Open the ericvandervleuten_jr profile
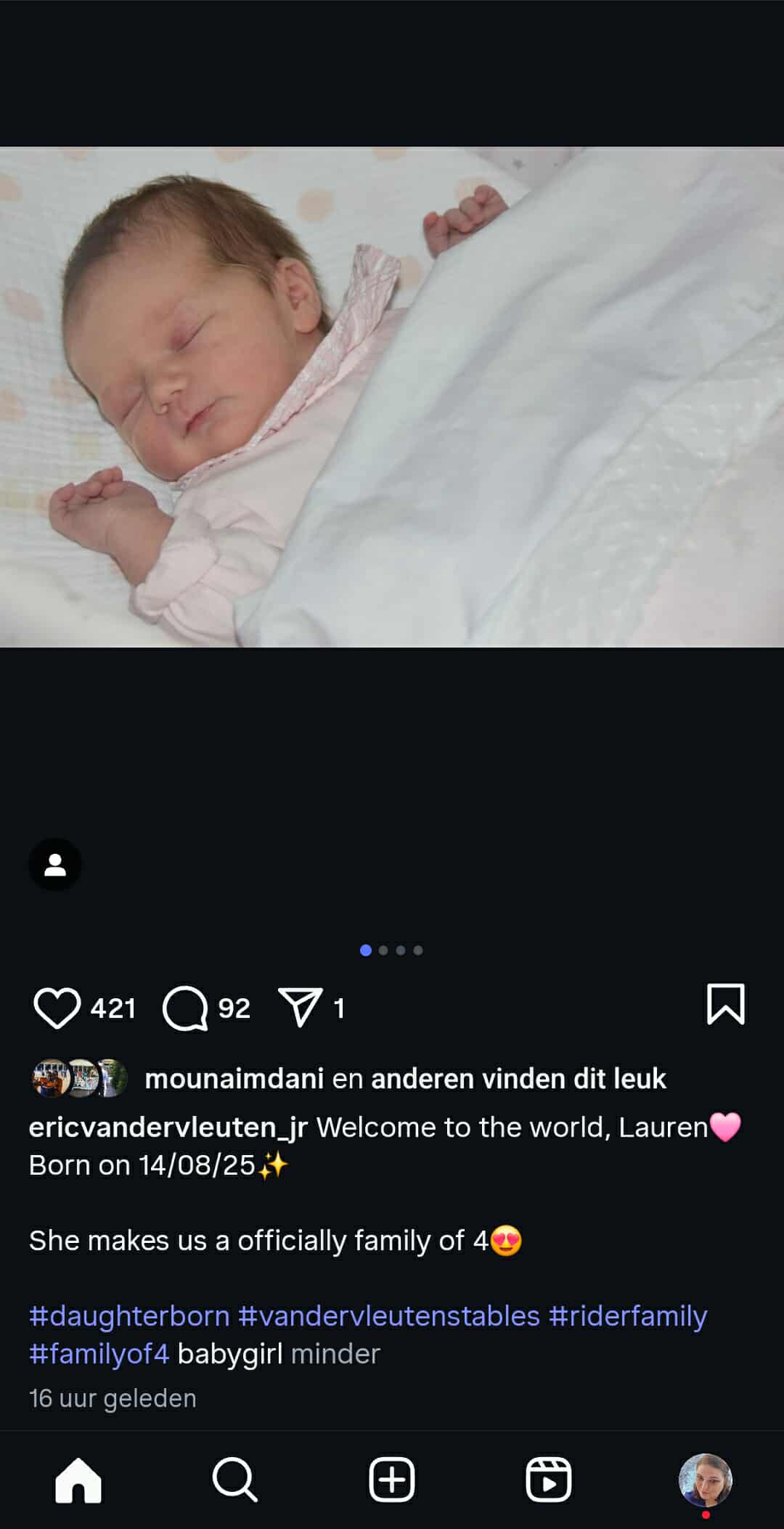Screen dimensions: 784x1529 (x=168, y=1128)
